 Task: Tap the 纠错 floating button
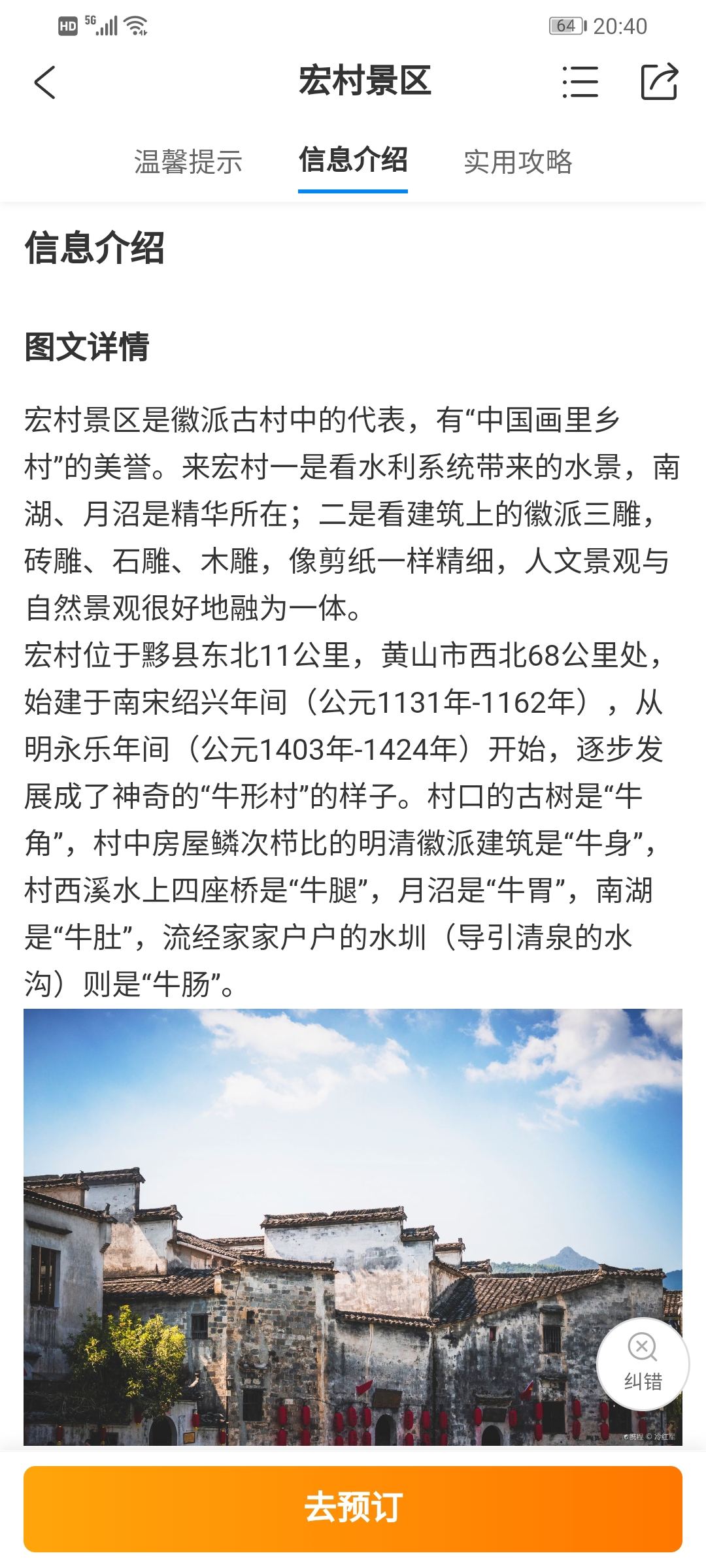pos(643,1364)
